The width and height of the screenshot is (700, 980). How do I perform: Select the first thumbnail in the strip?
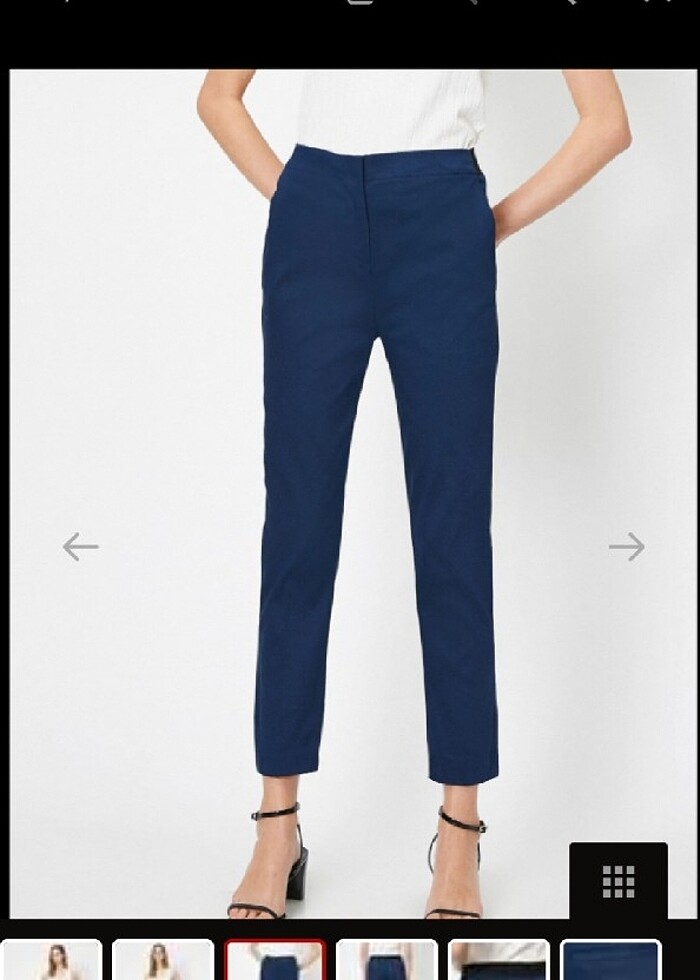click(52, 961)
